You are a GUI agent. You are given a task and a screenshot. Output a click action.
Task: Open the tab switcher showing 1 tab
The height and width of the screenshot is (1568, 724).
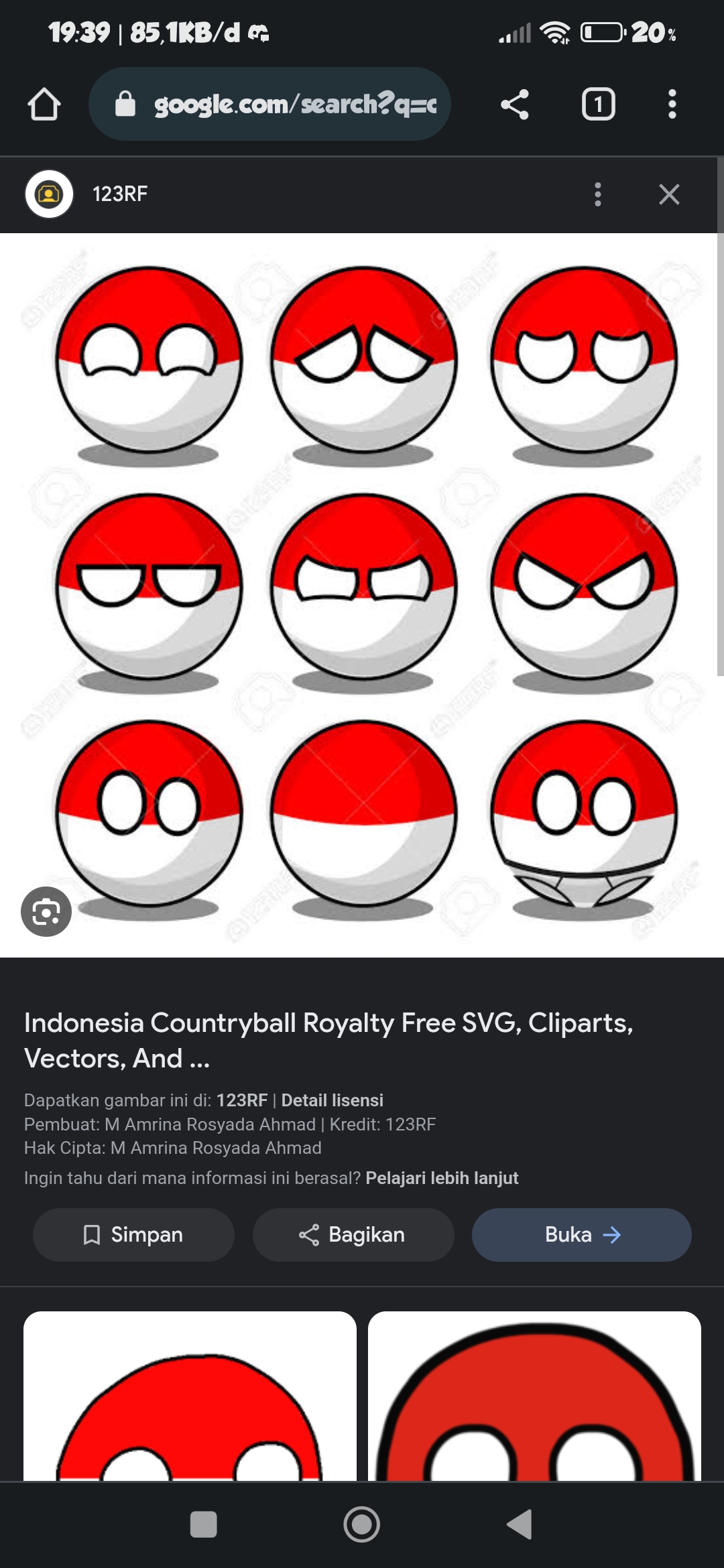click(x=598, y=105)
